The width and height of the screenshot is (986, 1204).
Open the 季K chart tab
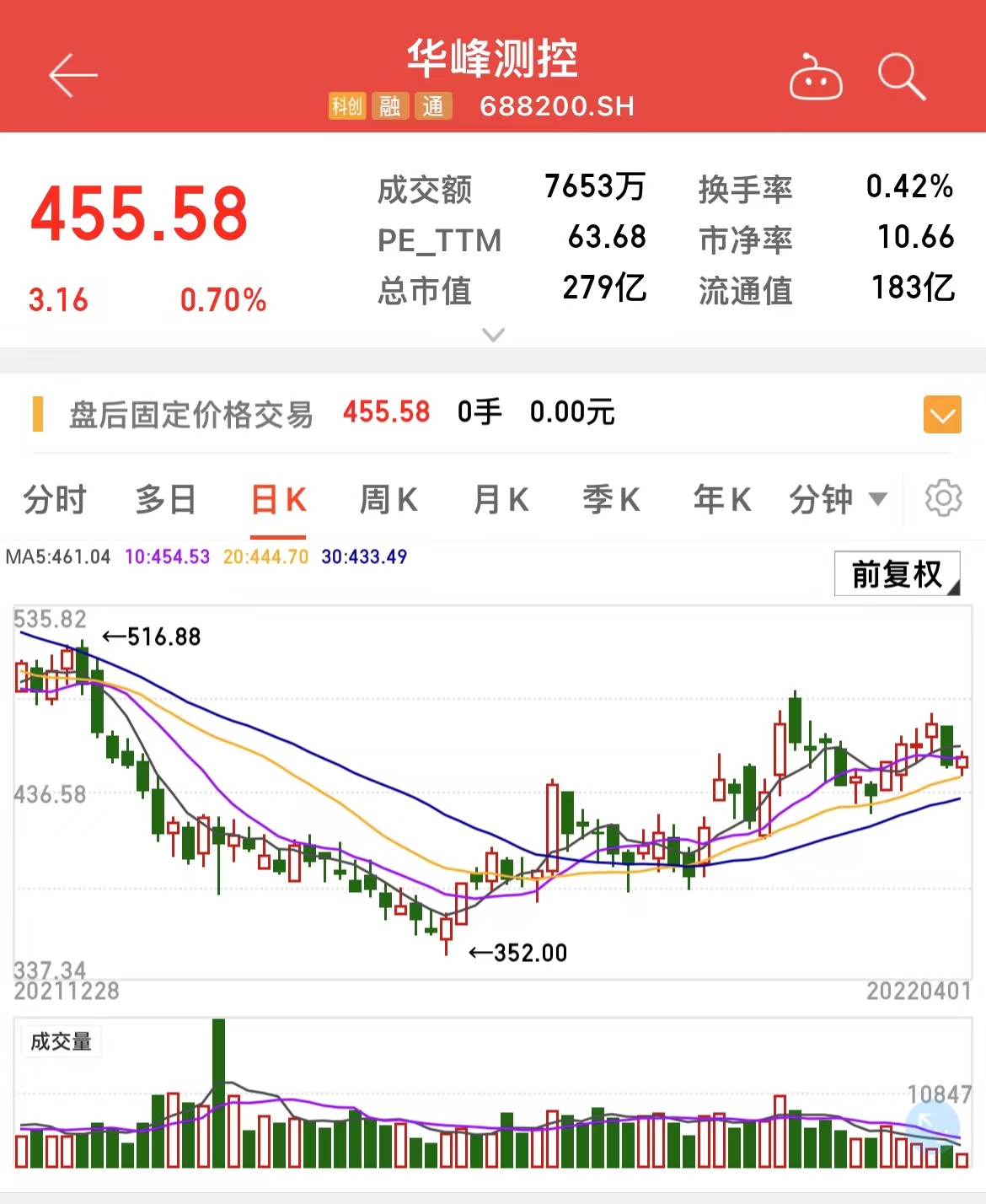coord(611,498)
